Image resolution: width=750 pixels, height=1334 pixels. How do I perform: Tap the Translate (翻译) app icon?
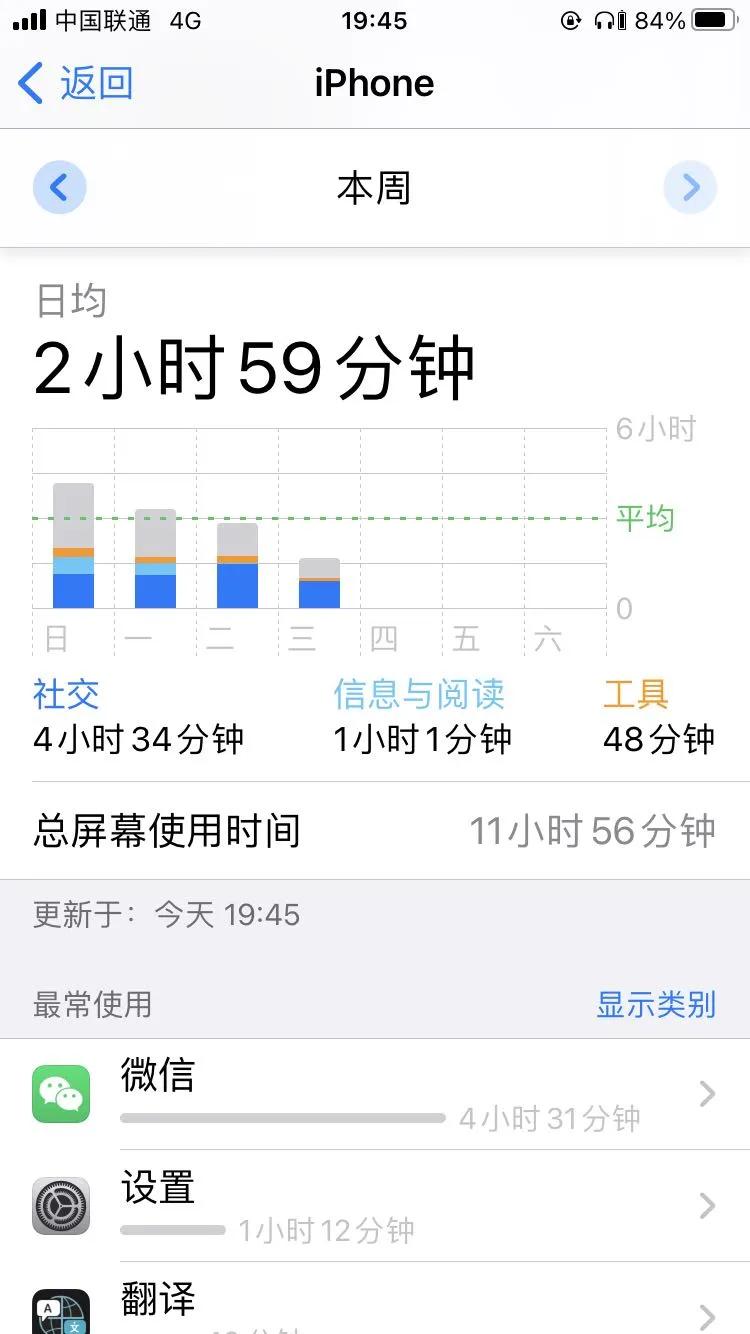60,1312
